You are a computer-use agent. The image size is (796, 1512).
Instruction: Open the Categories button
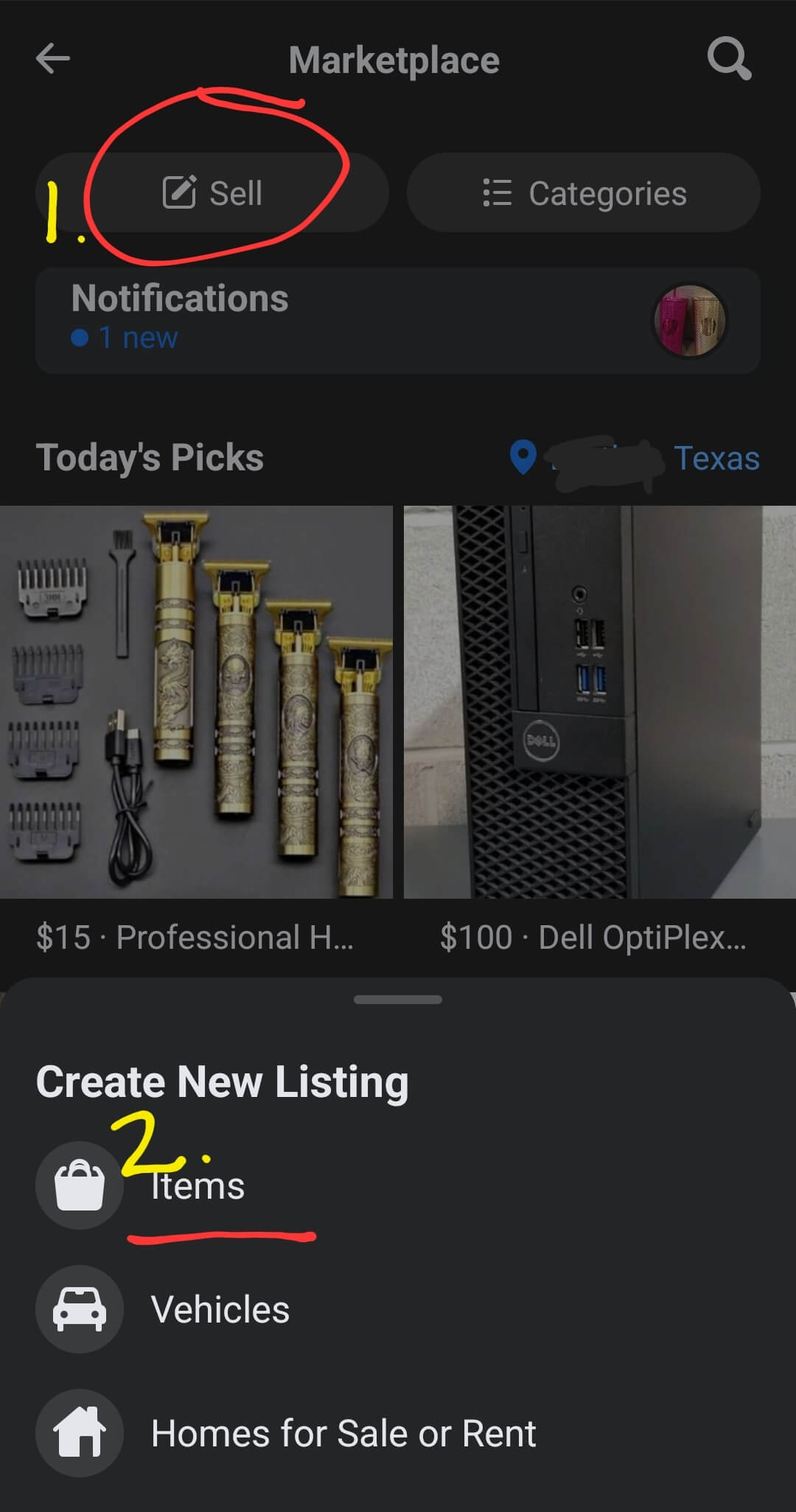pyautogui.click(x=582, y=192)
